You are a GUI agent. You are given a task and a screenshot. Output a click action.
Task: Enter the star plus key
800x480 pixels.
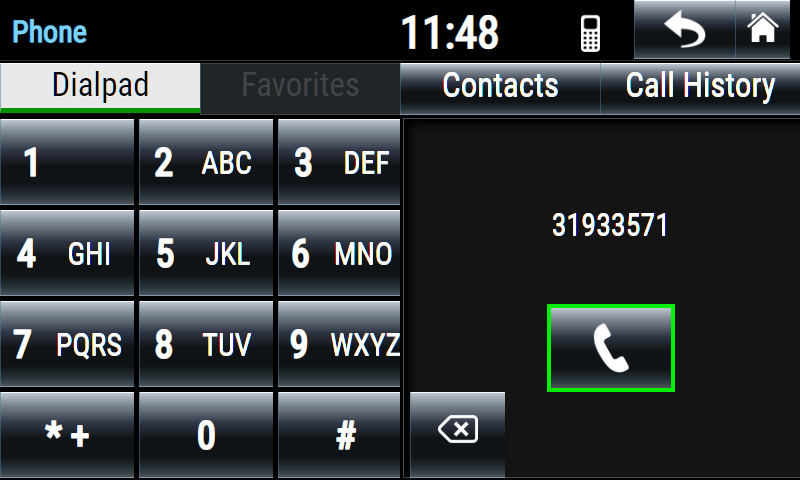tap(67, 435)
